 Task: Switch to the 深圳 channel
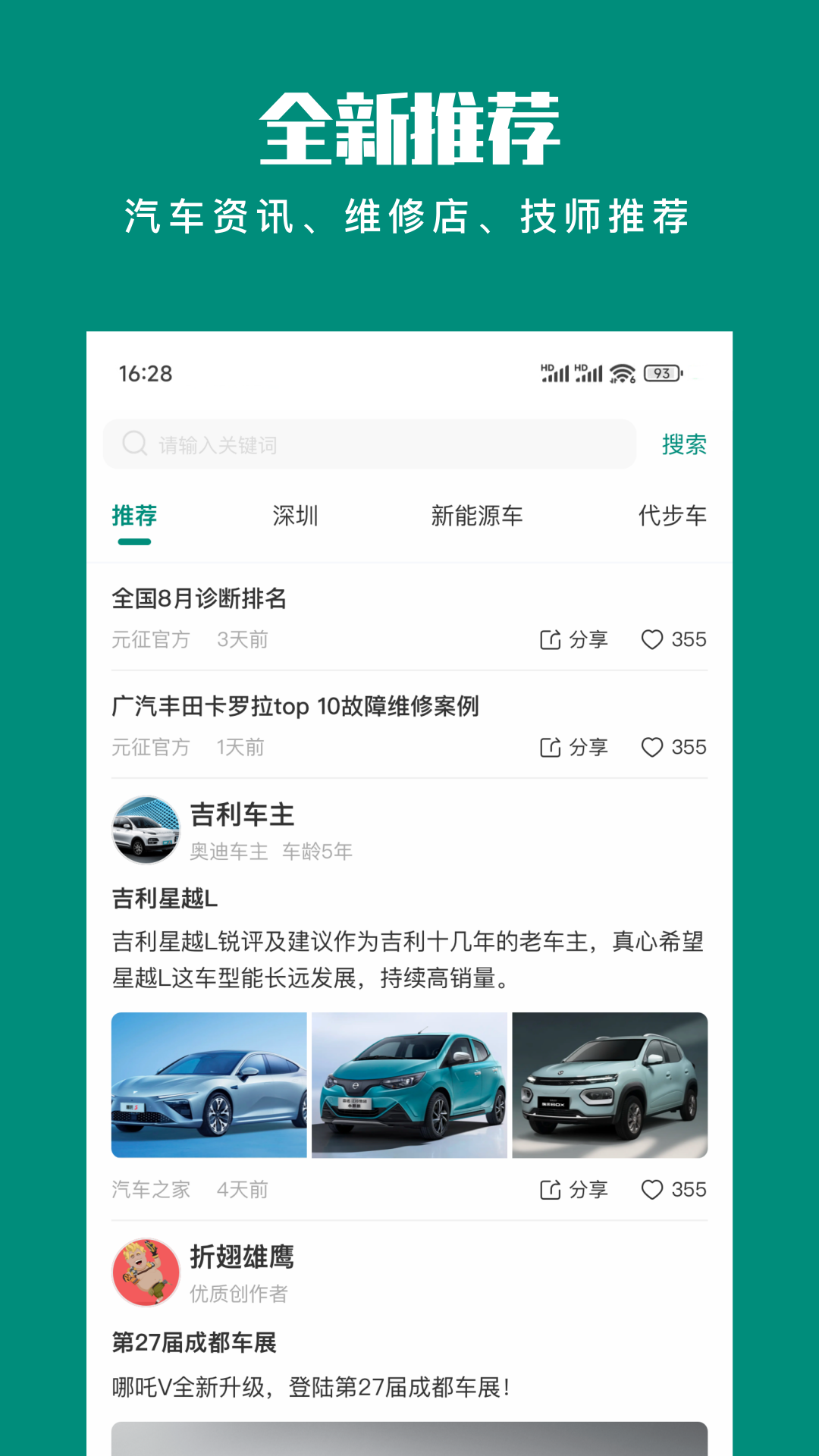tap(296, 516)
